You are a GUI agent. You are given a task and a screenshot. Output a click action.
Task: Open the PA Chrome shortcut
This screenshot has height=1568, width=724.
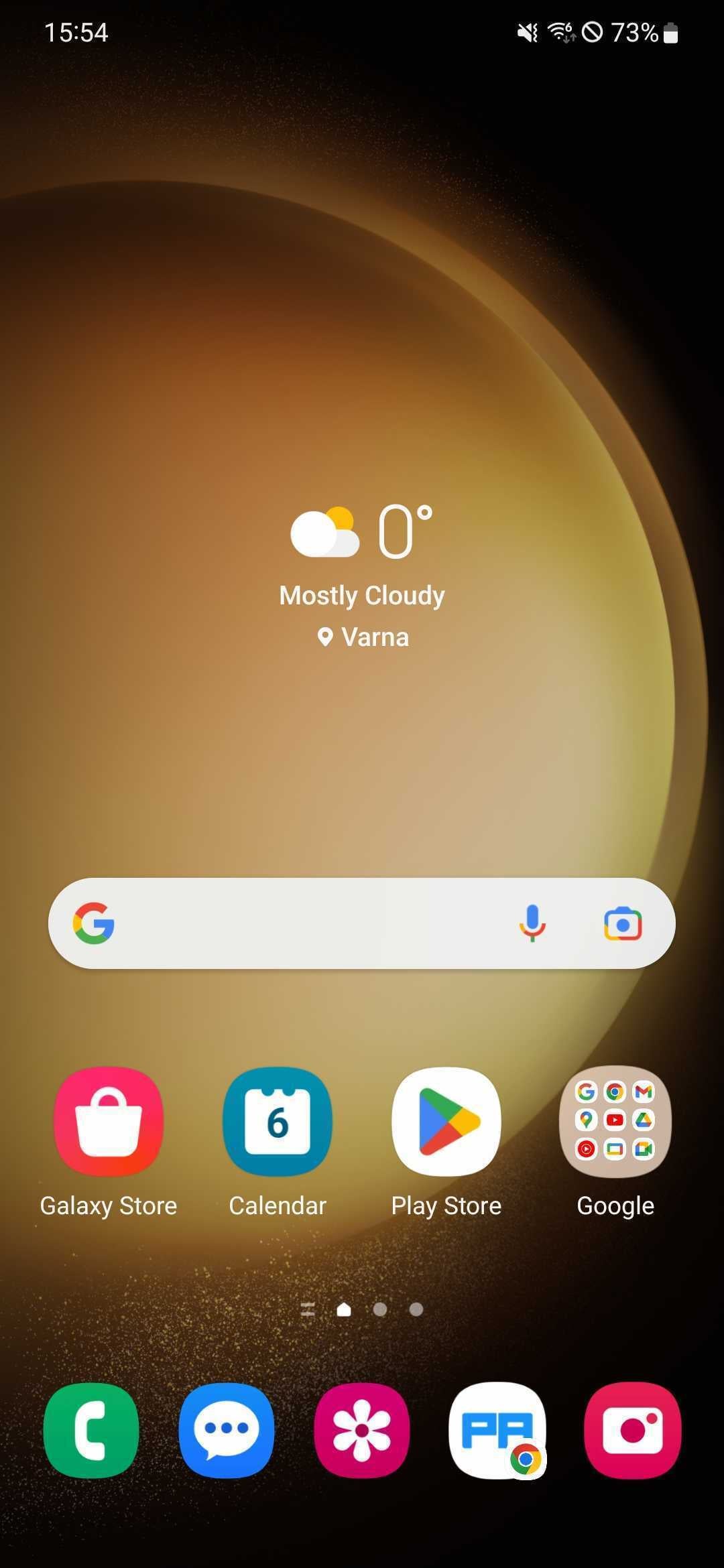[497, 1430]
